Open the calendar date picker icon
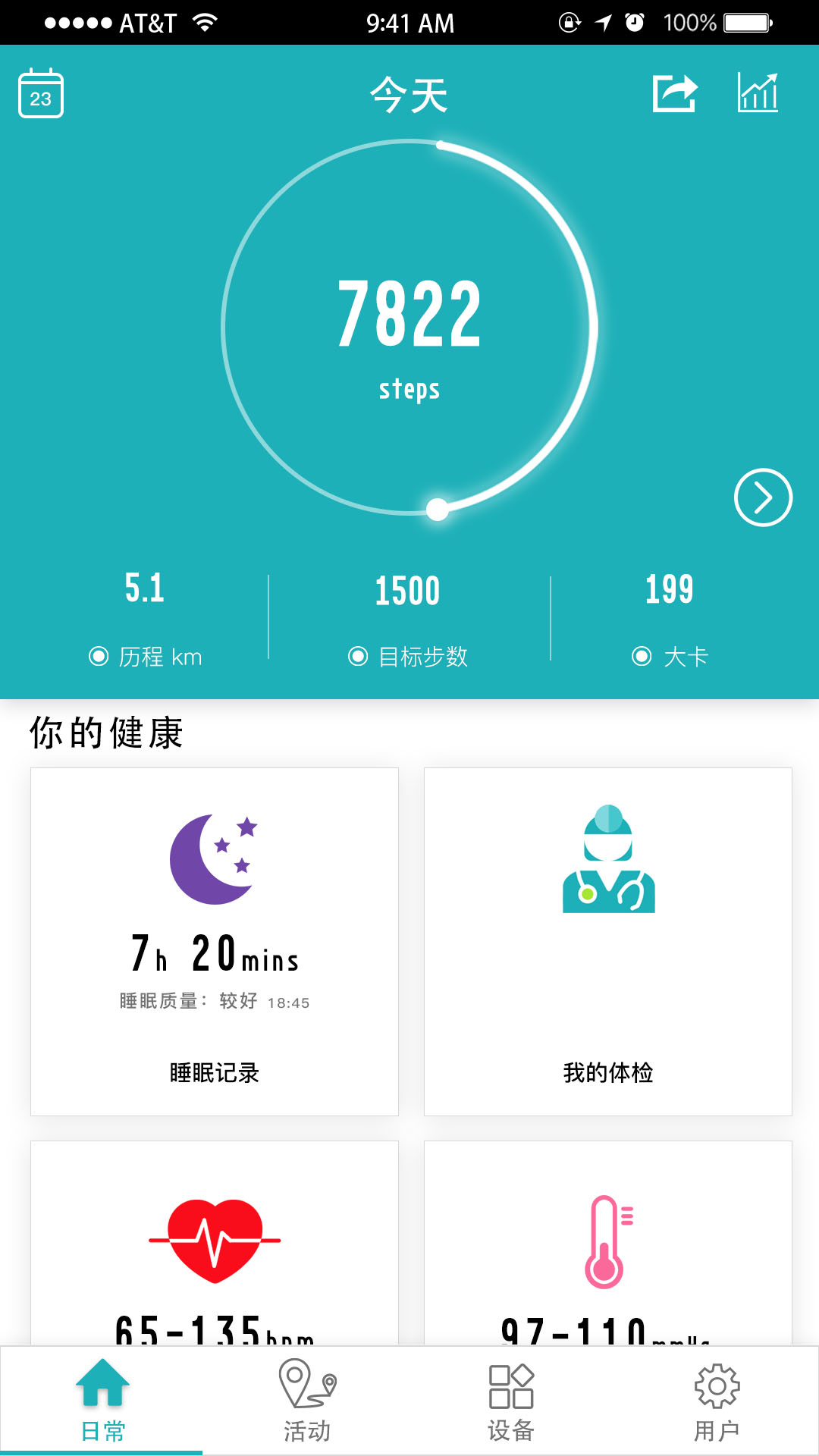The width and height of the screenshot is (819, 1456). click(x=40, y=96)
